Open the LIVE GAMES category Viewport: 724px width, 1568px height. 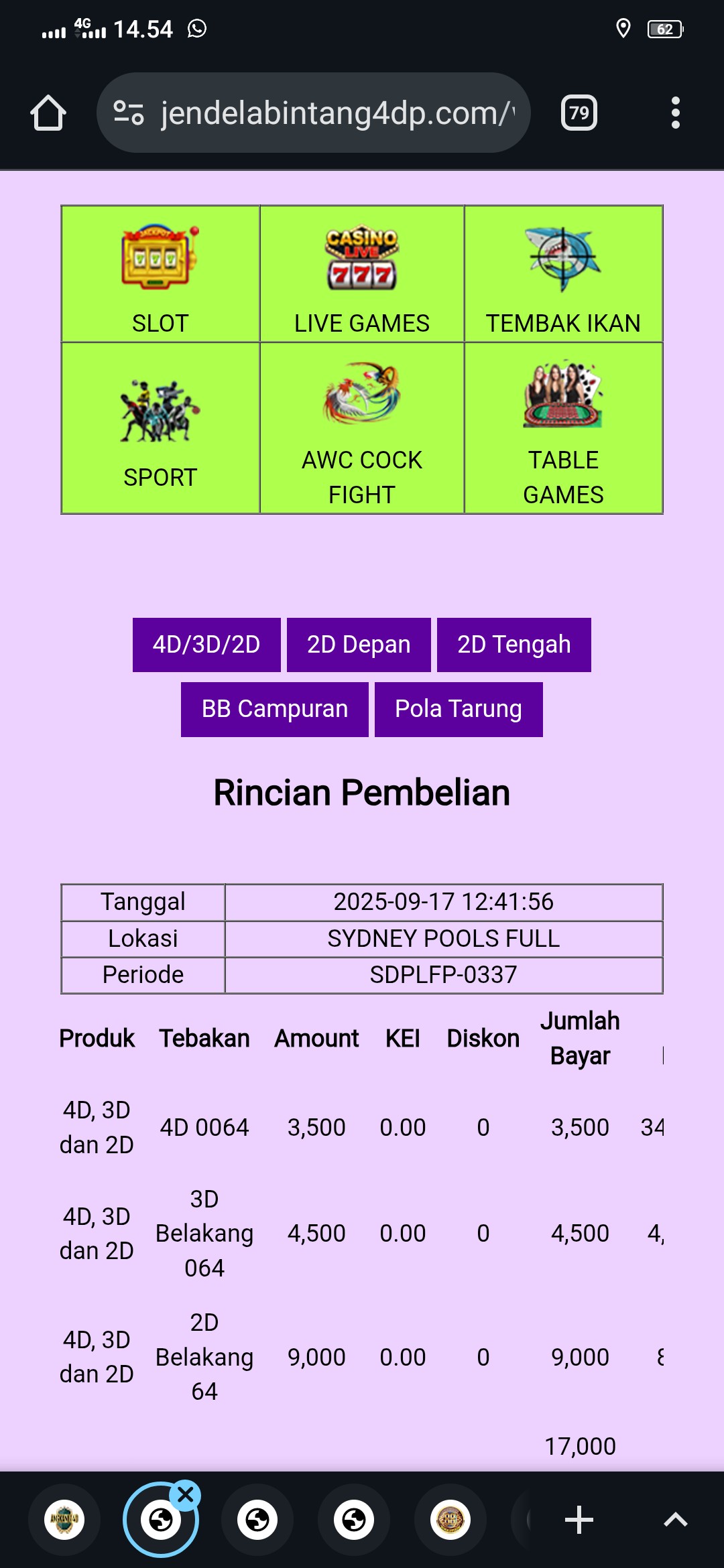[x=362, y=275]
